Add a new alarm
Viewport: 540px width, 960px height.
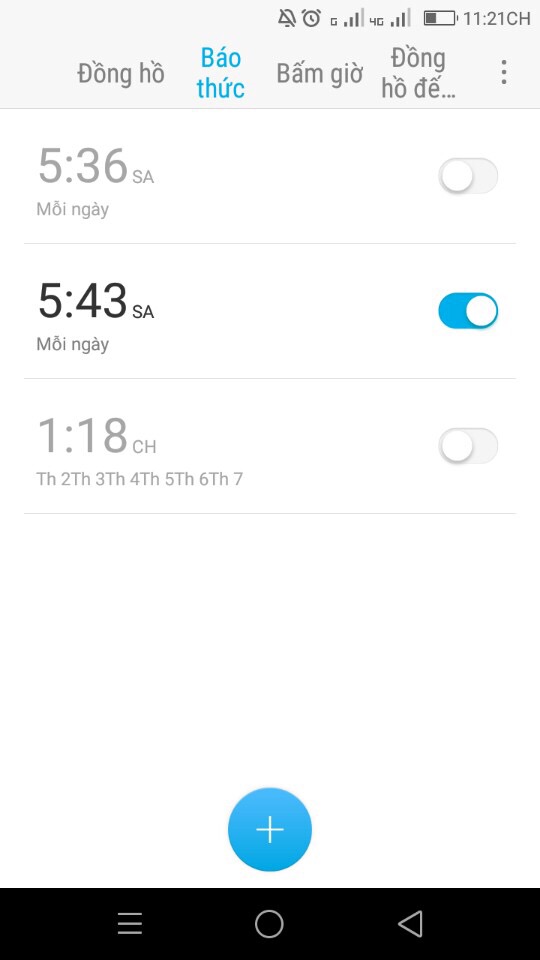click(270, 830)
